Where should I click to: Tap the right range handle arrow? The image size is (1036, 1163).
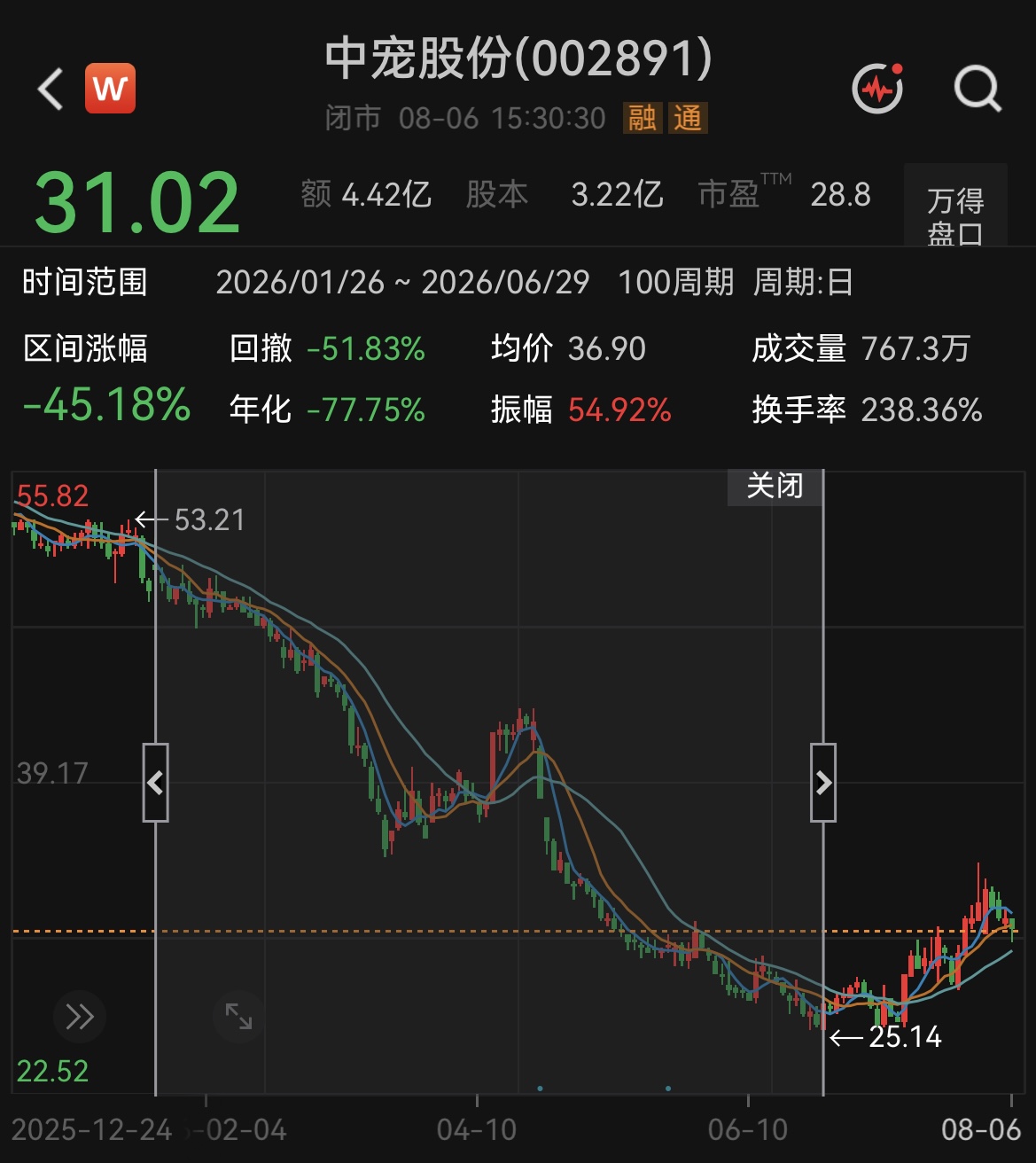tap(823, 783)
